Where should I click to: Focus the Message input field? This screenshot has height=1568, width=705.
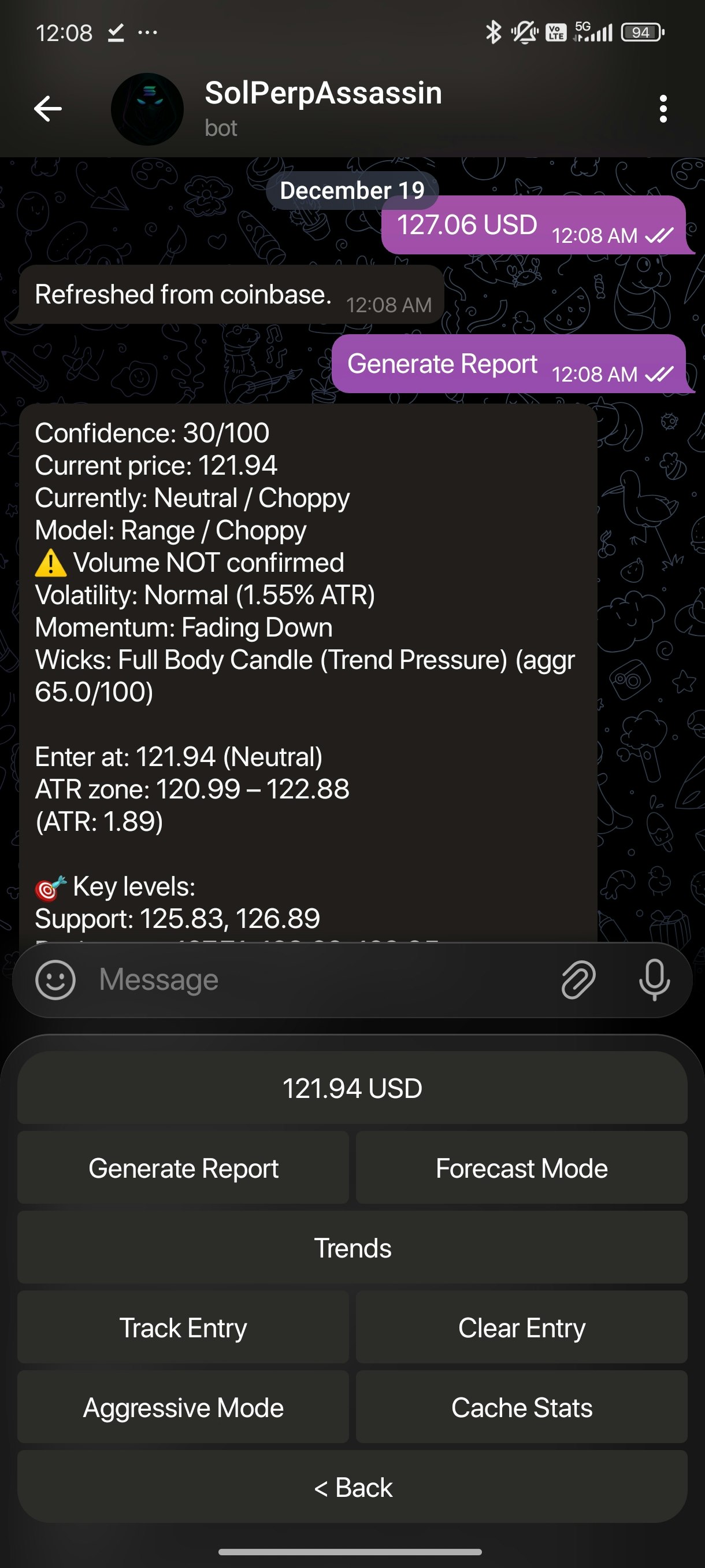click(316, 980)
